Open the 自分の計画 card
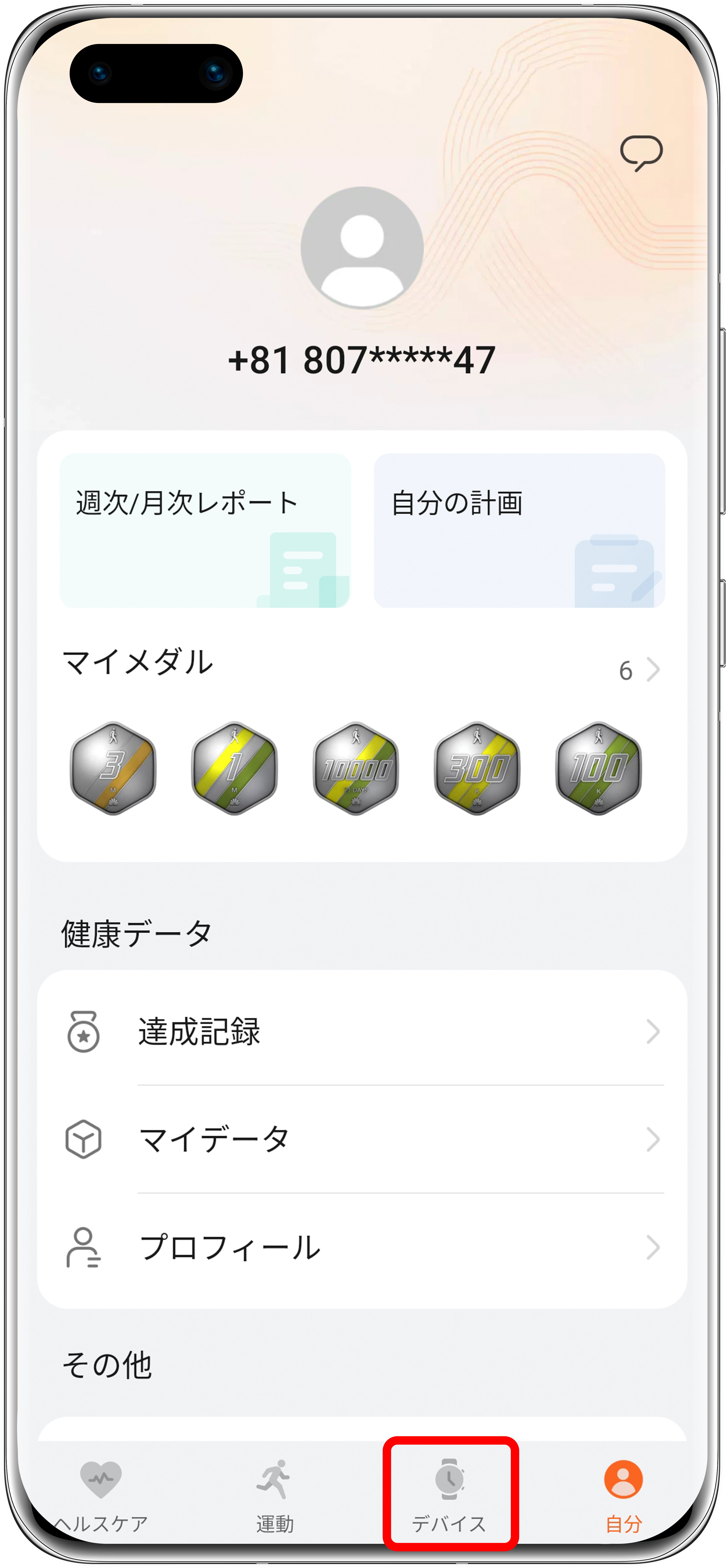Image resolution: width=726 pixels, height=1568 pixels. click(x=520, y=530)
